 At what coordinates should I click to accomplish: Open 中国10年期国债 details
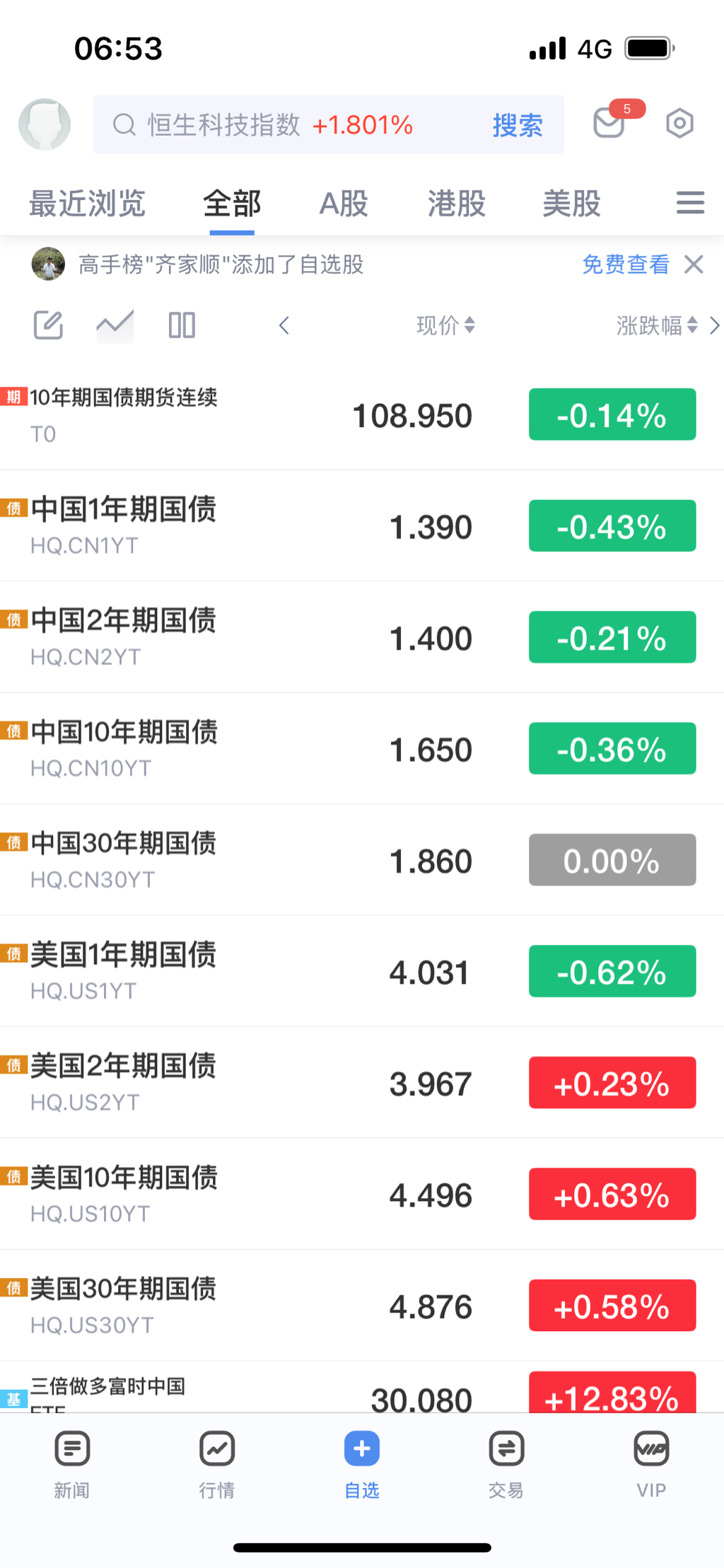tap(124, 748)
